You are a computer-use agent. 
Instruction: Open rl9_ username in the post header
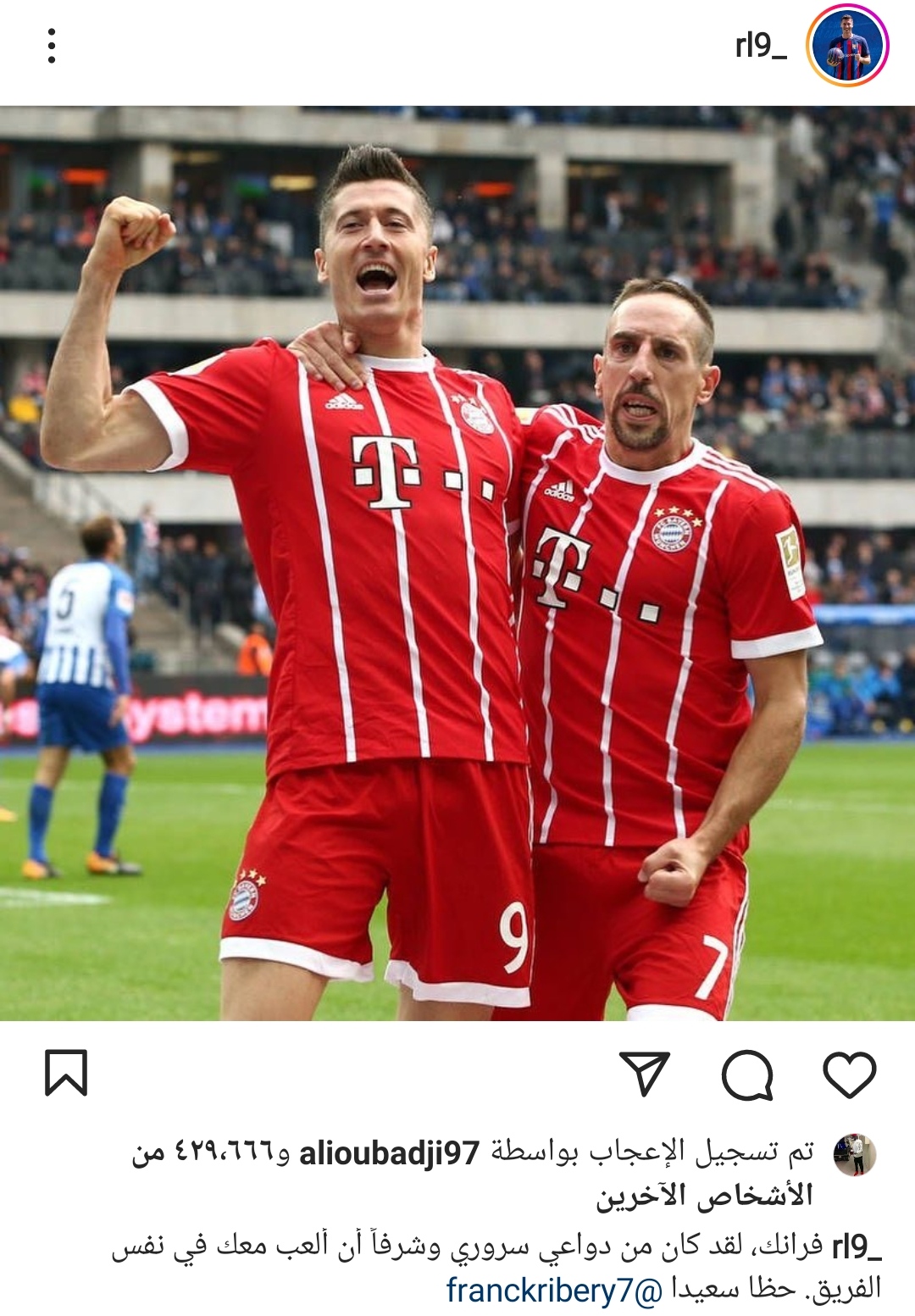(x=761, y=46)
